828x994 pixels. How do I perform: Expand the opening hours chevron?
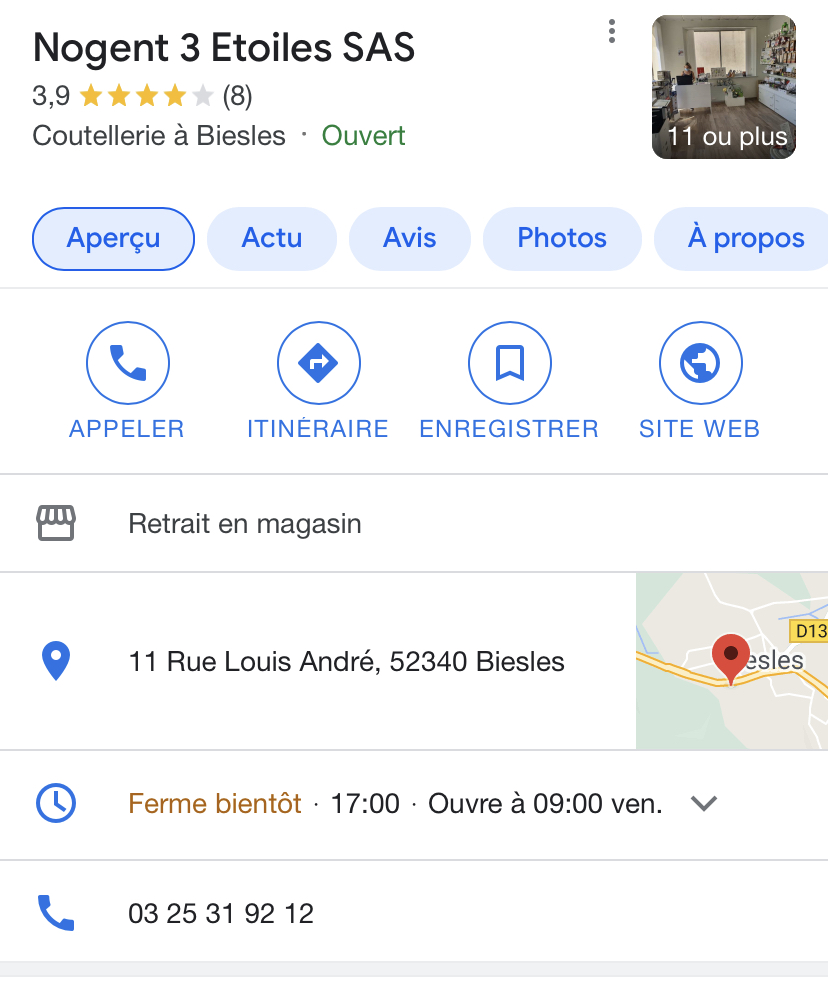tap(705, 803)
